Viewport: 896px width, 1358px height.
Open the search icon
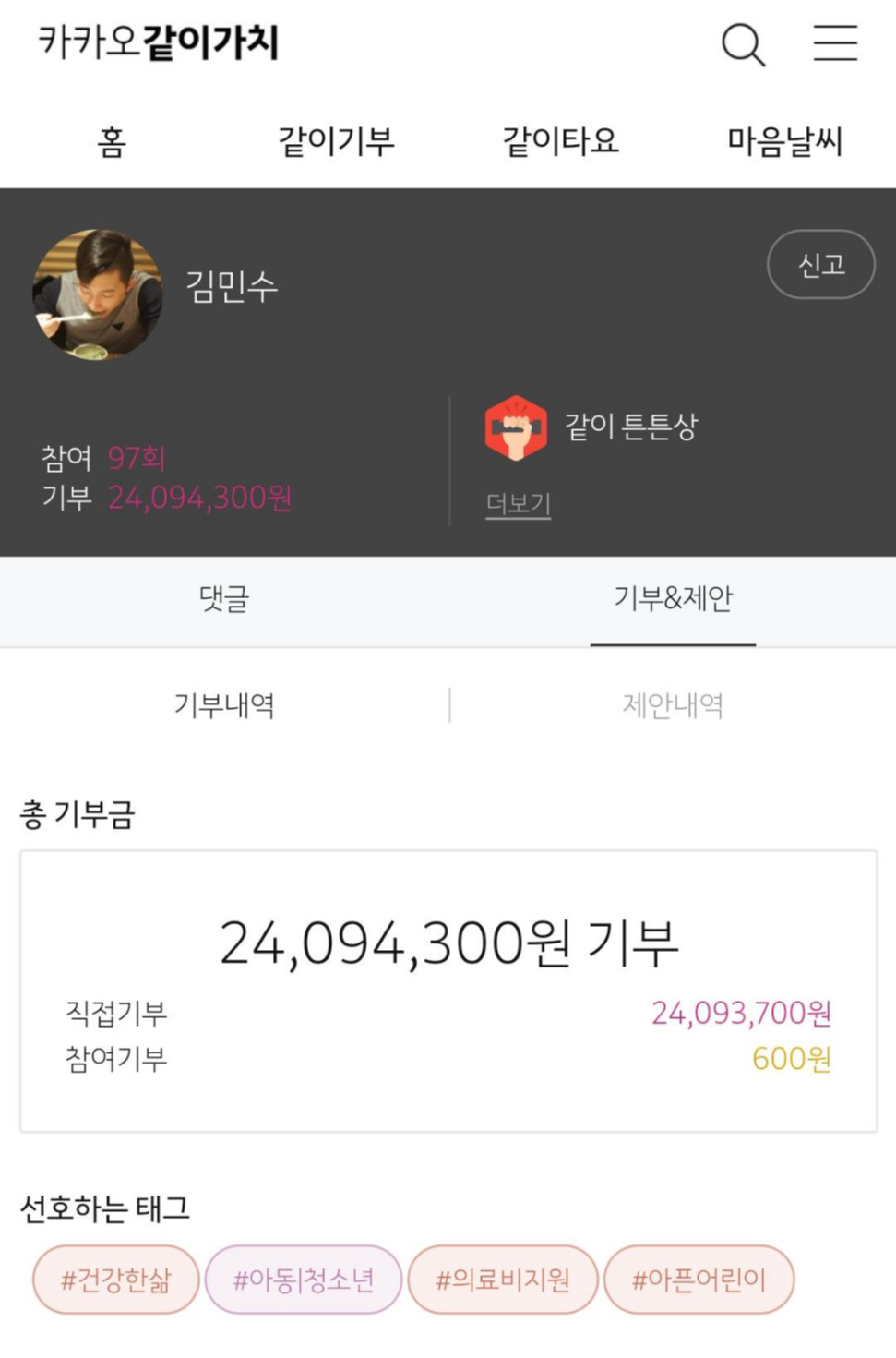(744, 44)
